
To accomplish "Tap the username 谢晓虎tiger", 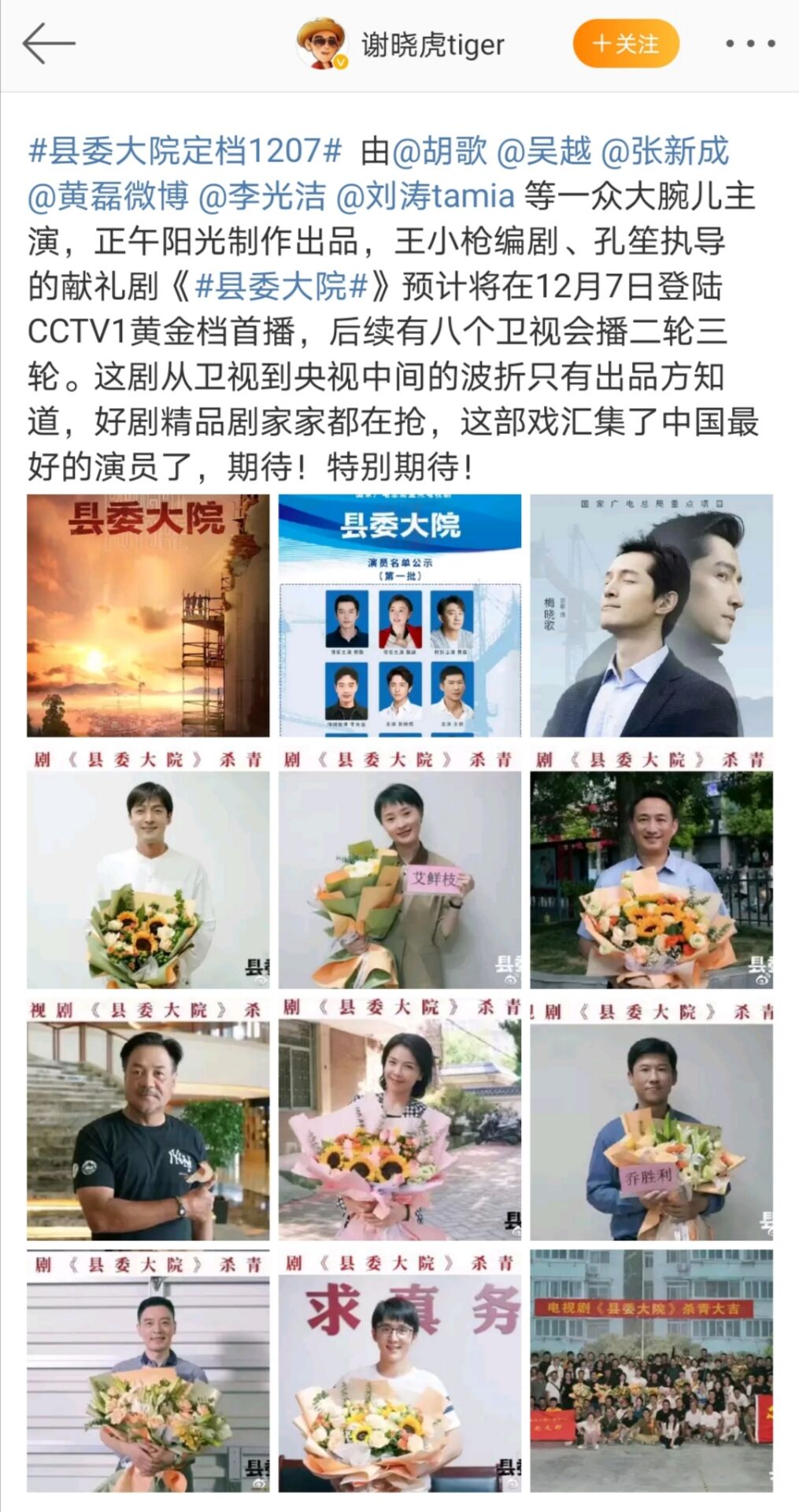I will click(432, 45).
